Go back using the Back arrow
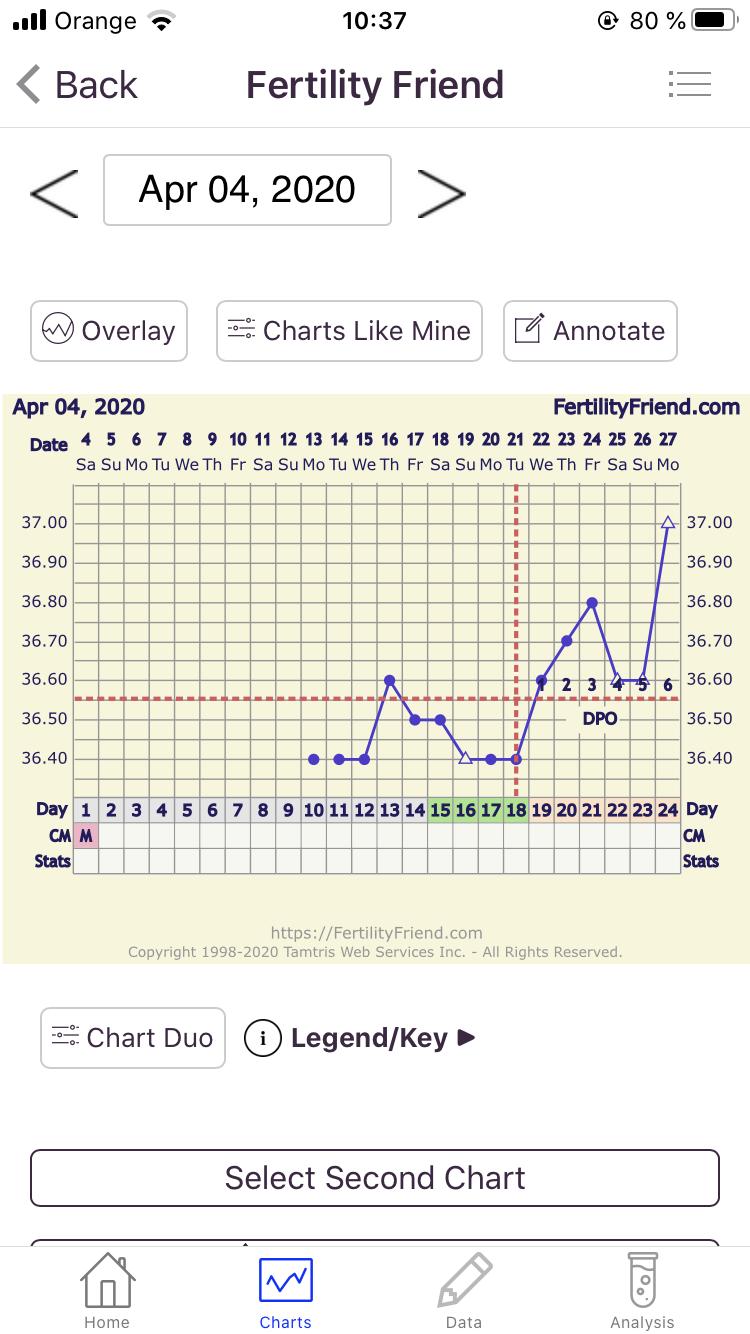This screenshot has width=750, height=1334. pyautogui.click(x=76, y=85)
